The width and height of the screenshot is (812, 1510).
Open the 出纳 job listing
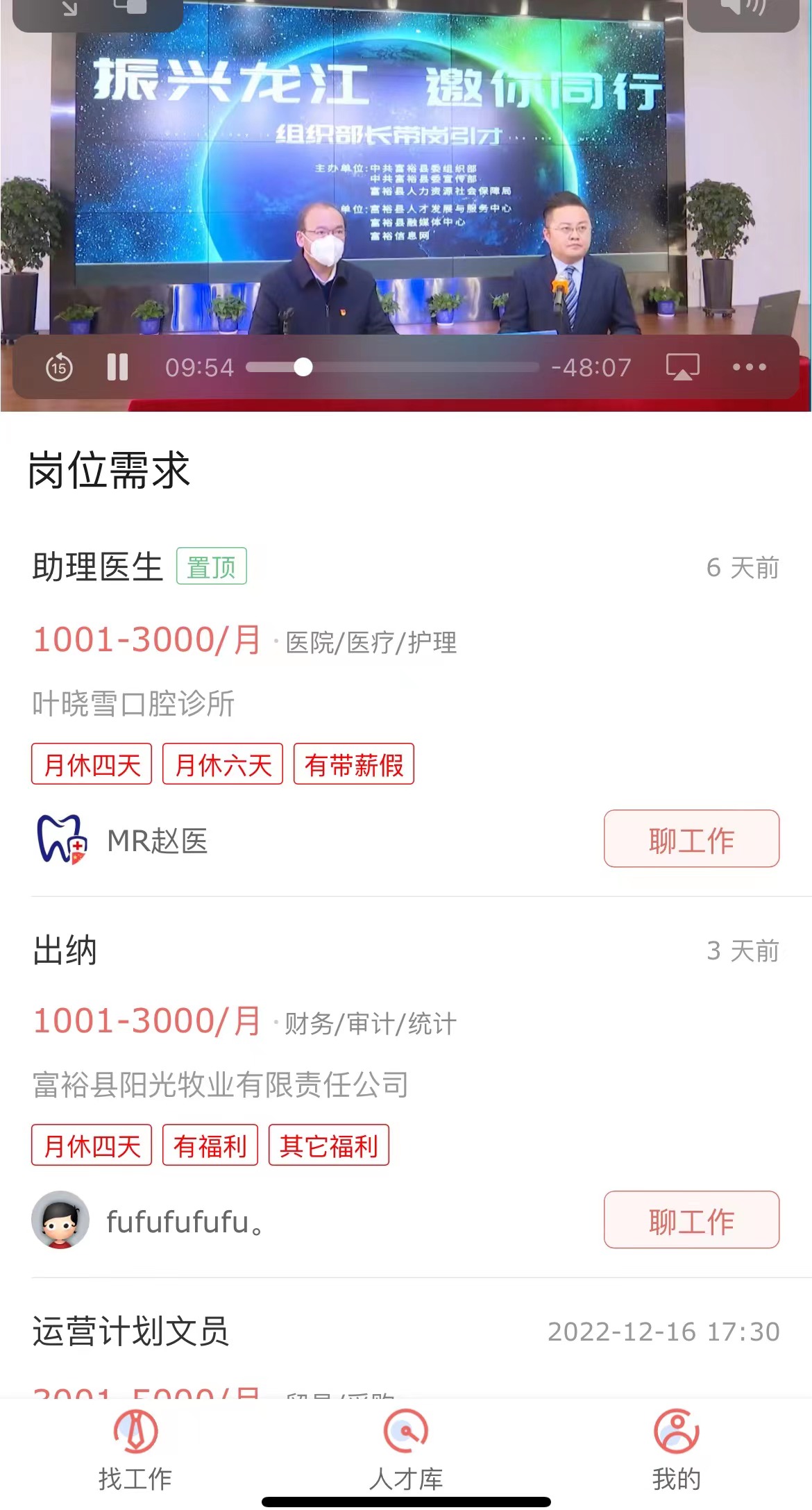(65, 950)
